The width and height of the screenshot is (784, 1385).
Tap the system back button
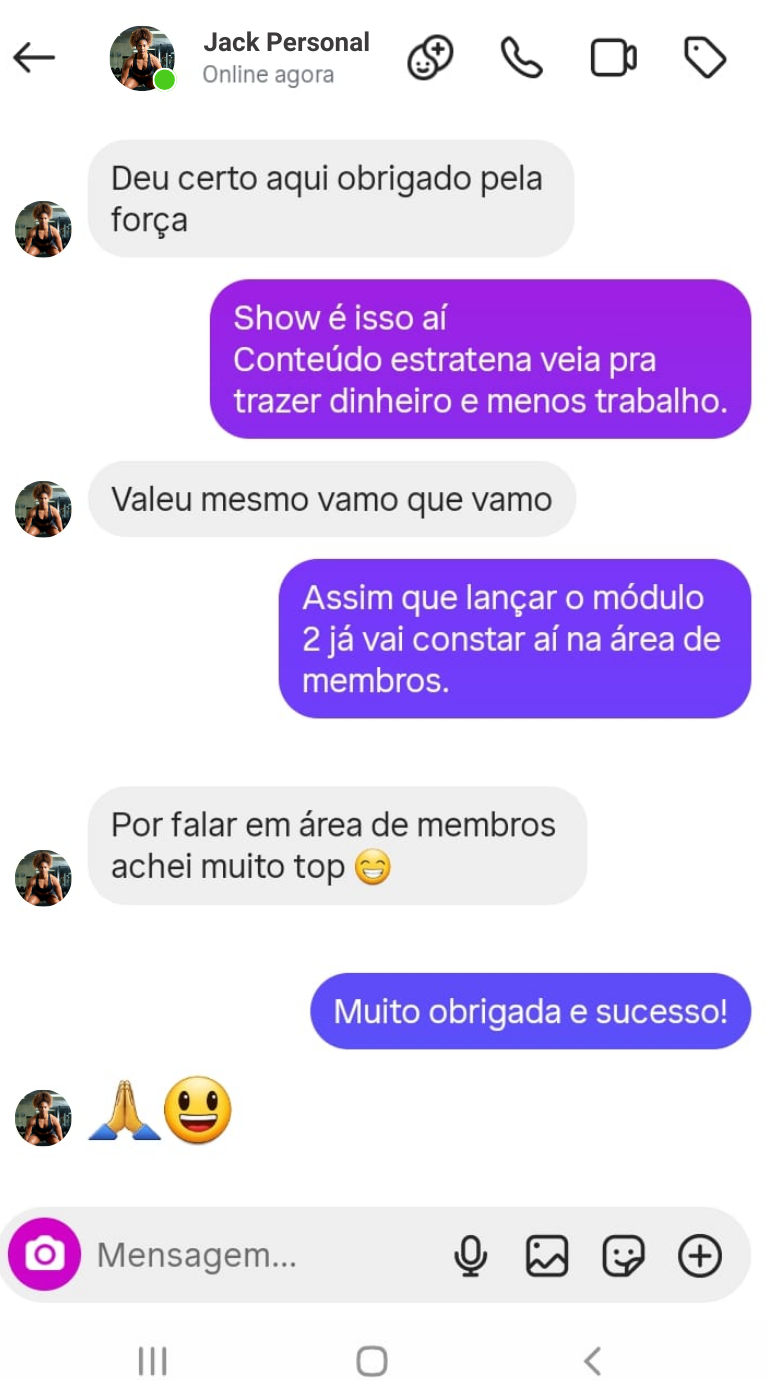click(592, 1360)
